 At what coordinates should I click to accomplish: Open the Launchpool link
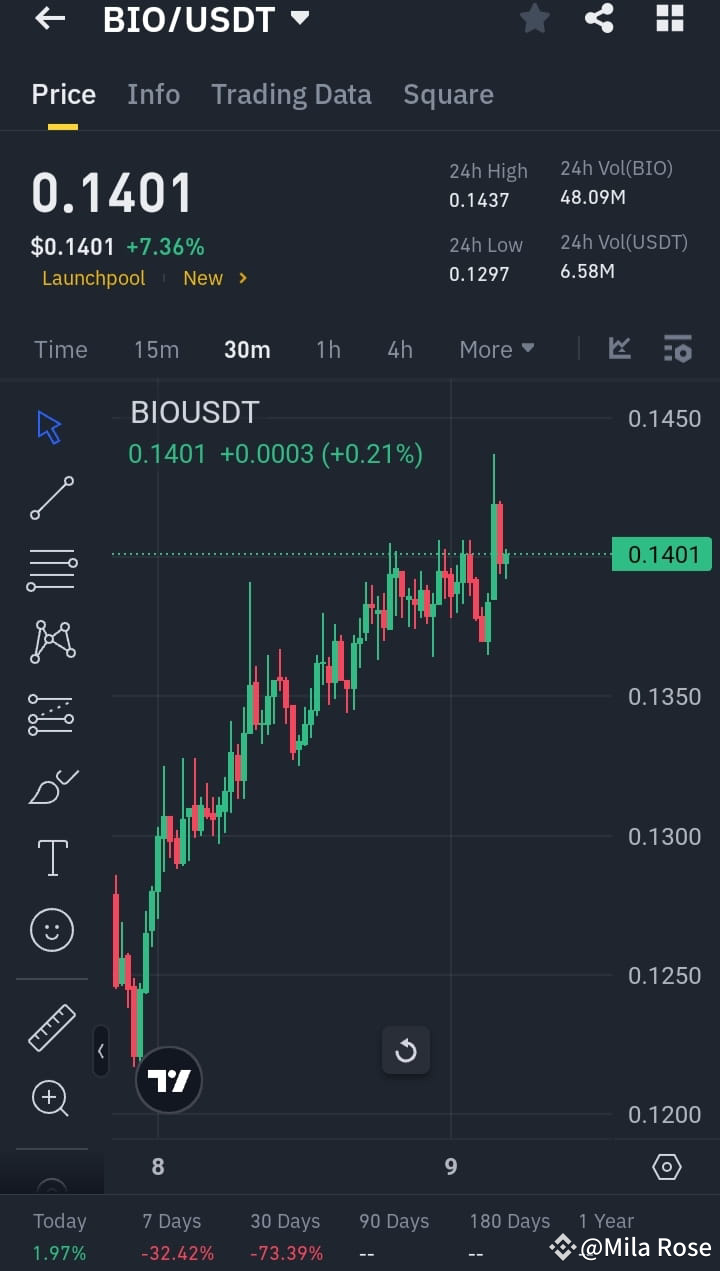click(x=93, y=278)
